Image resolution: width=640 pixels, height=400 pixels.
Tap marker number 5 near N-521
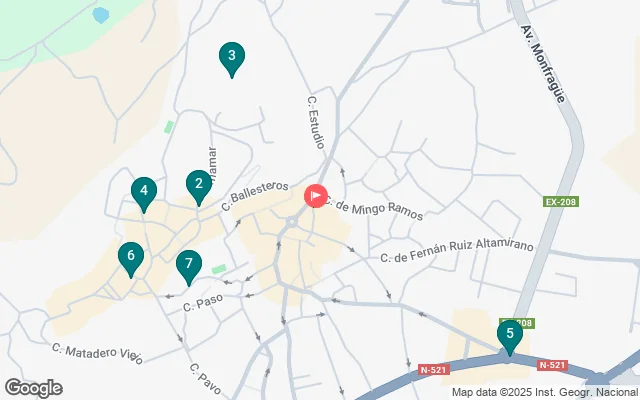(510, 334)
